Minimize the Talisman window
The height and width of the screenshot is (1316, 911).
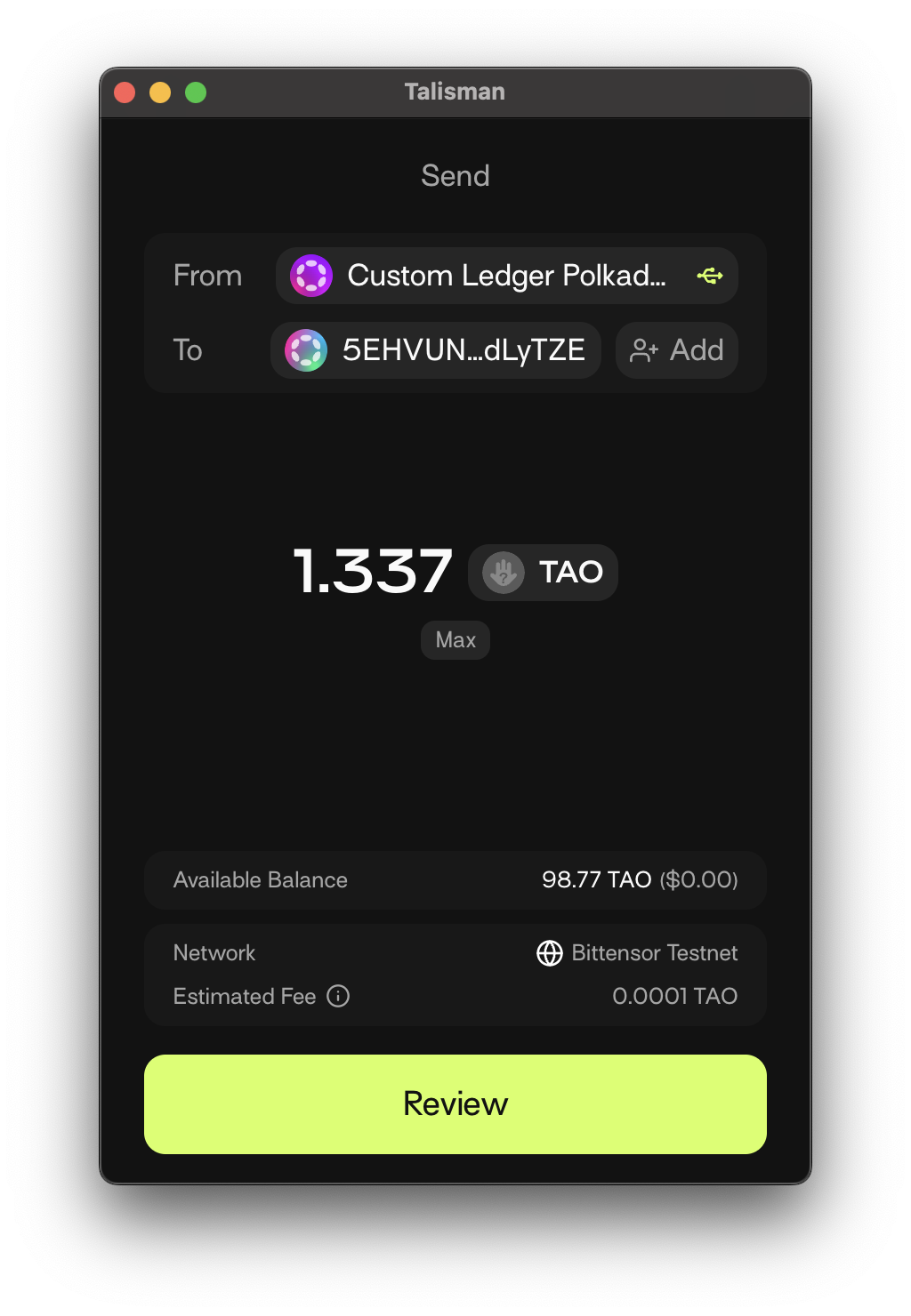click(160, 92)
